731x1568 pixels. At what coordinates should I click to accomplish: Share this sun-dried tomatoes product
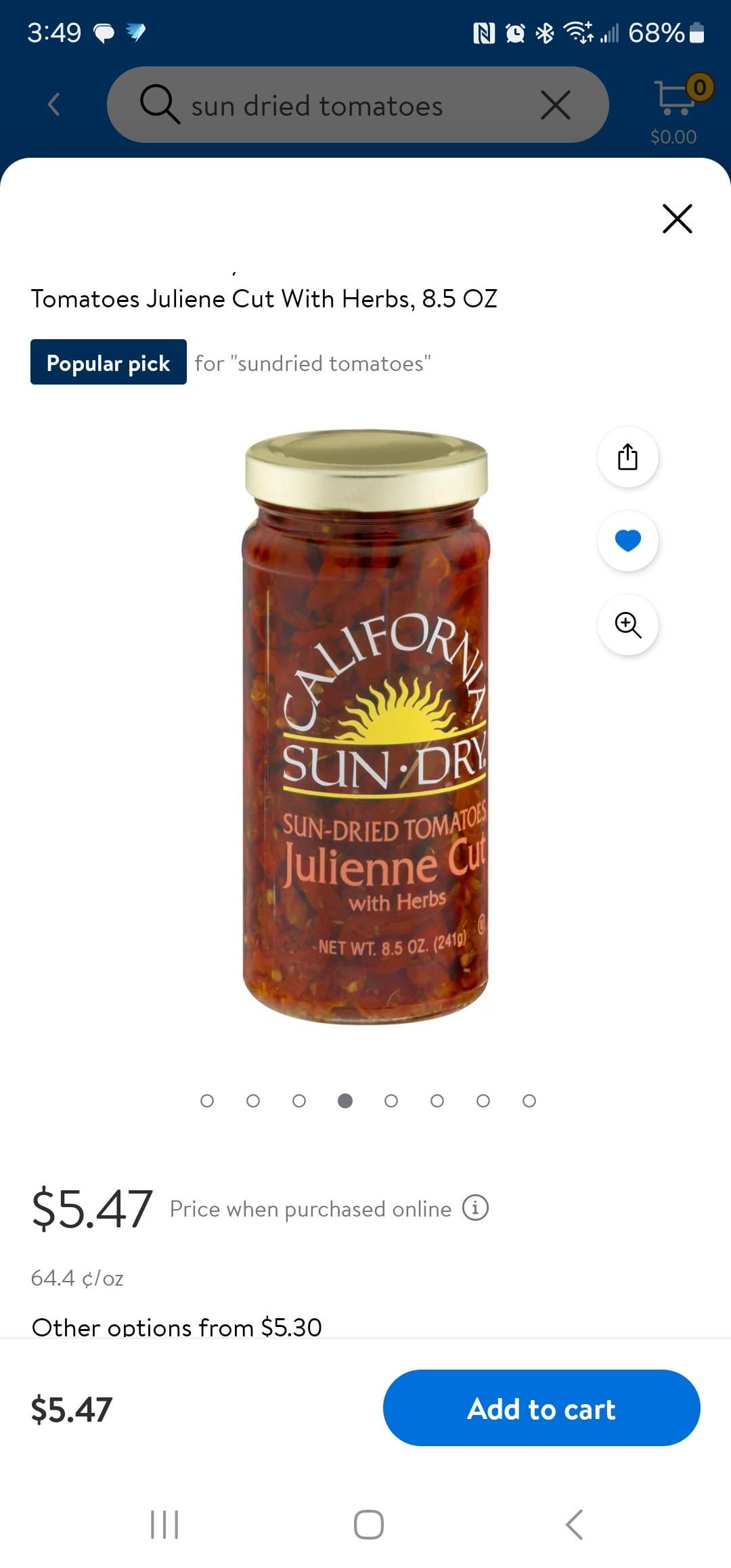(627, 457)
